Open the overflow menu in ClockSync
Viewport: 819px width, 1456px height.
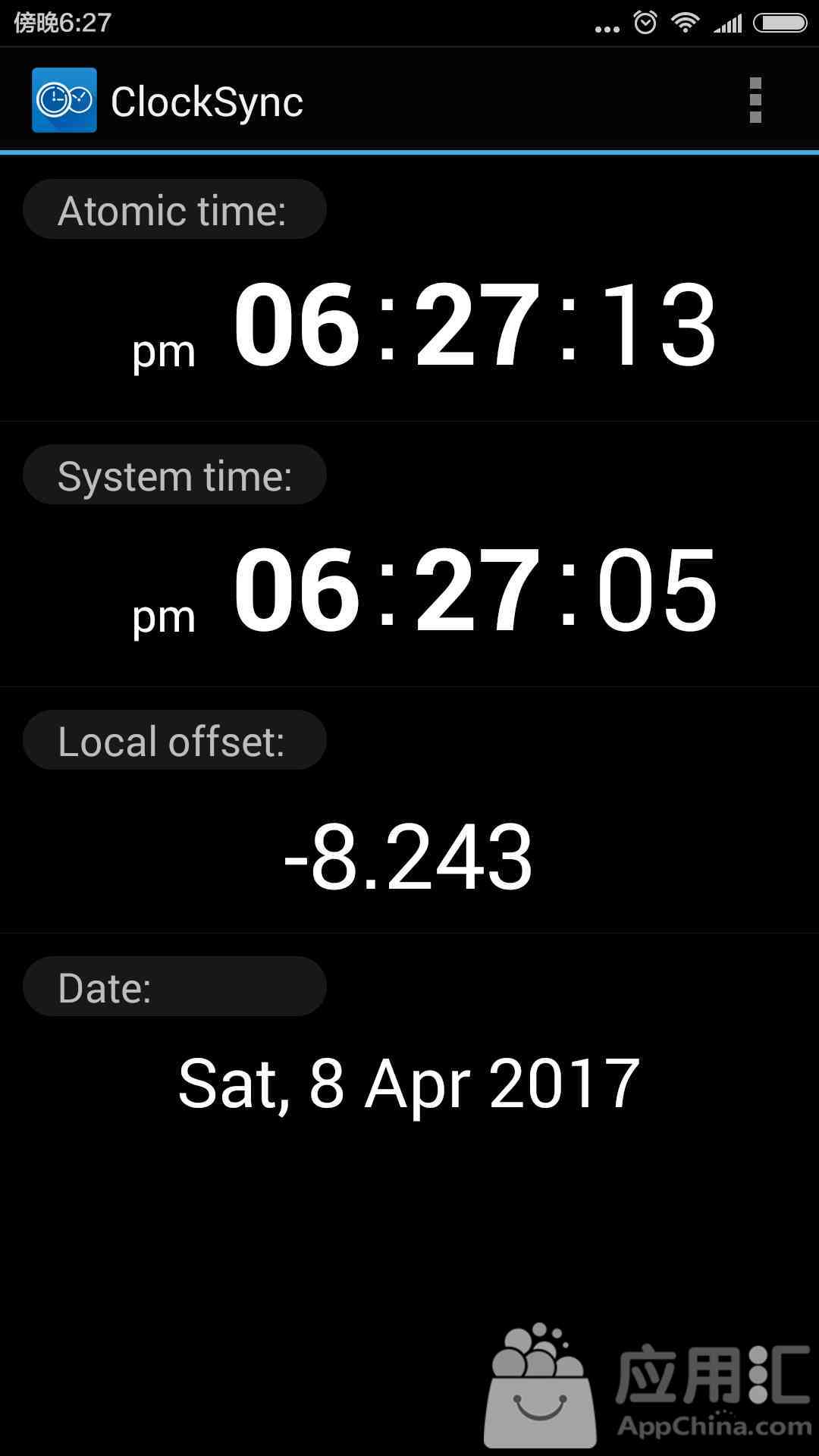click(755, 100)
